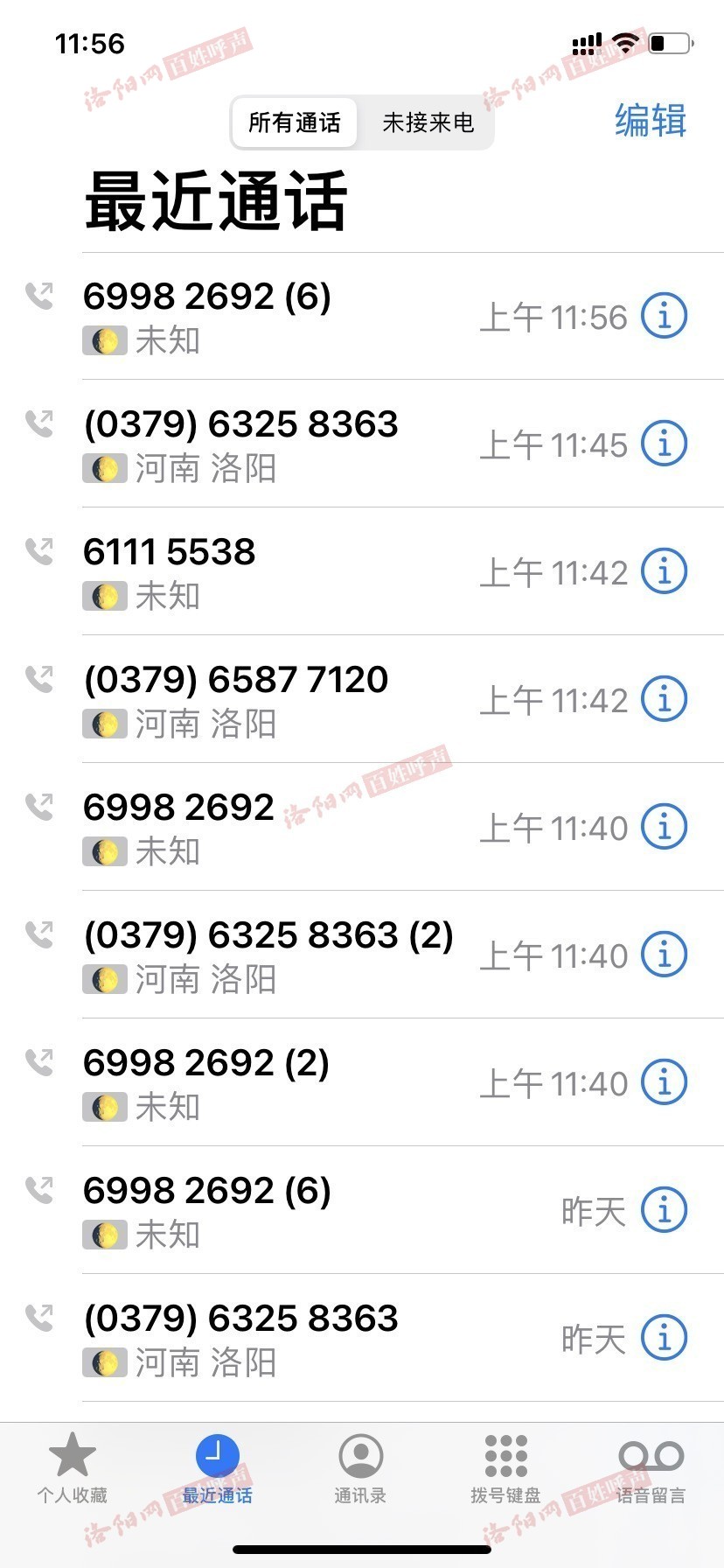The width and height of the screenshot is (724, 1568).
Task: Open info for yesterday's (0379) 6325 8363 call
Action: [664, 1337]
